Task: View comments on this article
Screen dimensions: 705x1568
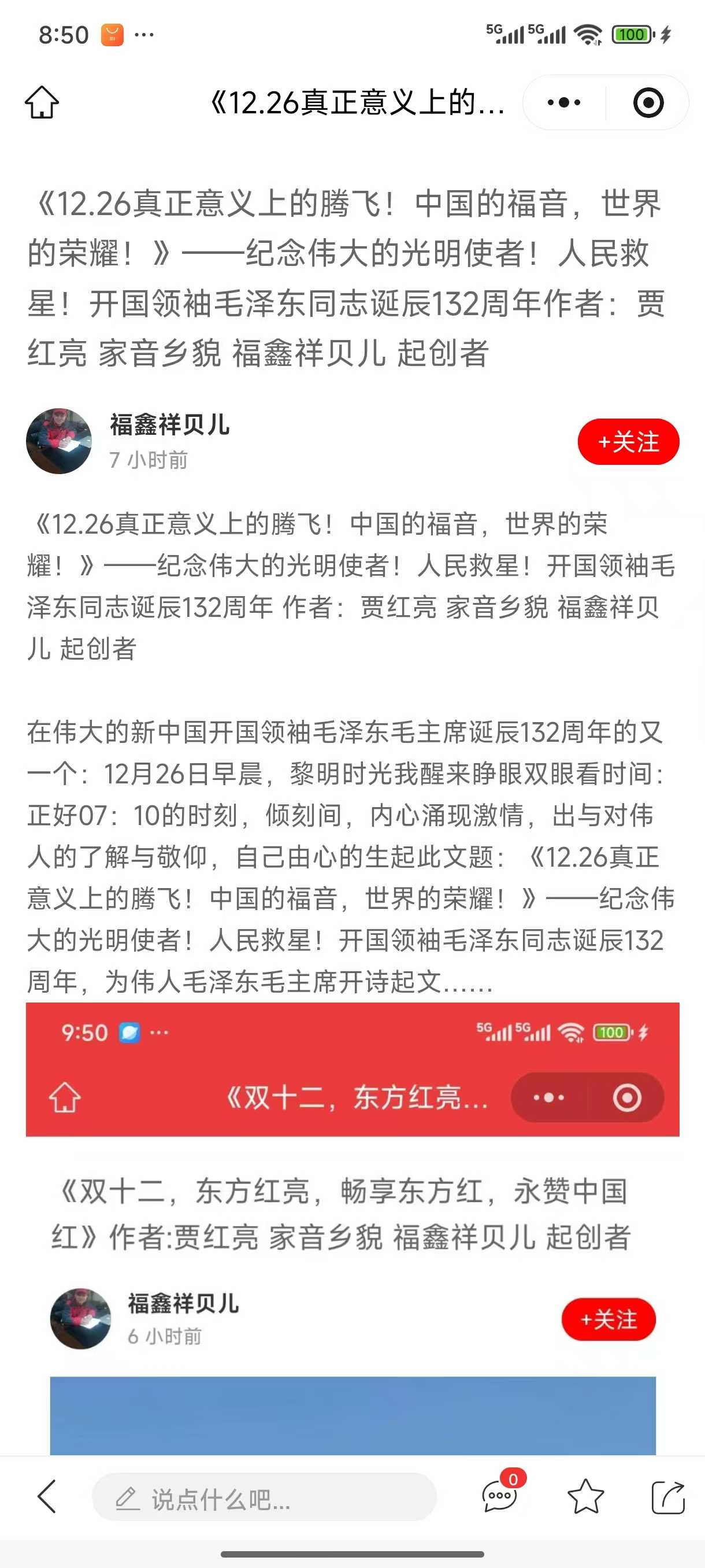Action: 500,1496
